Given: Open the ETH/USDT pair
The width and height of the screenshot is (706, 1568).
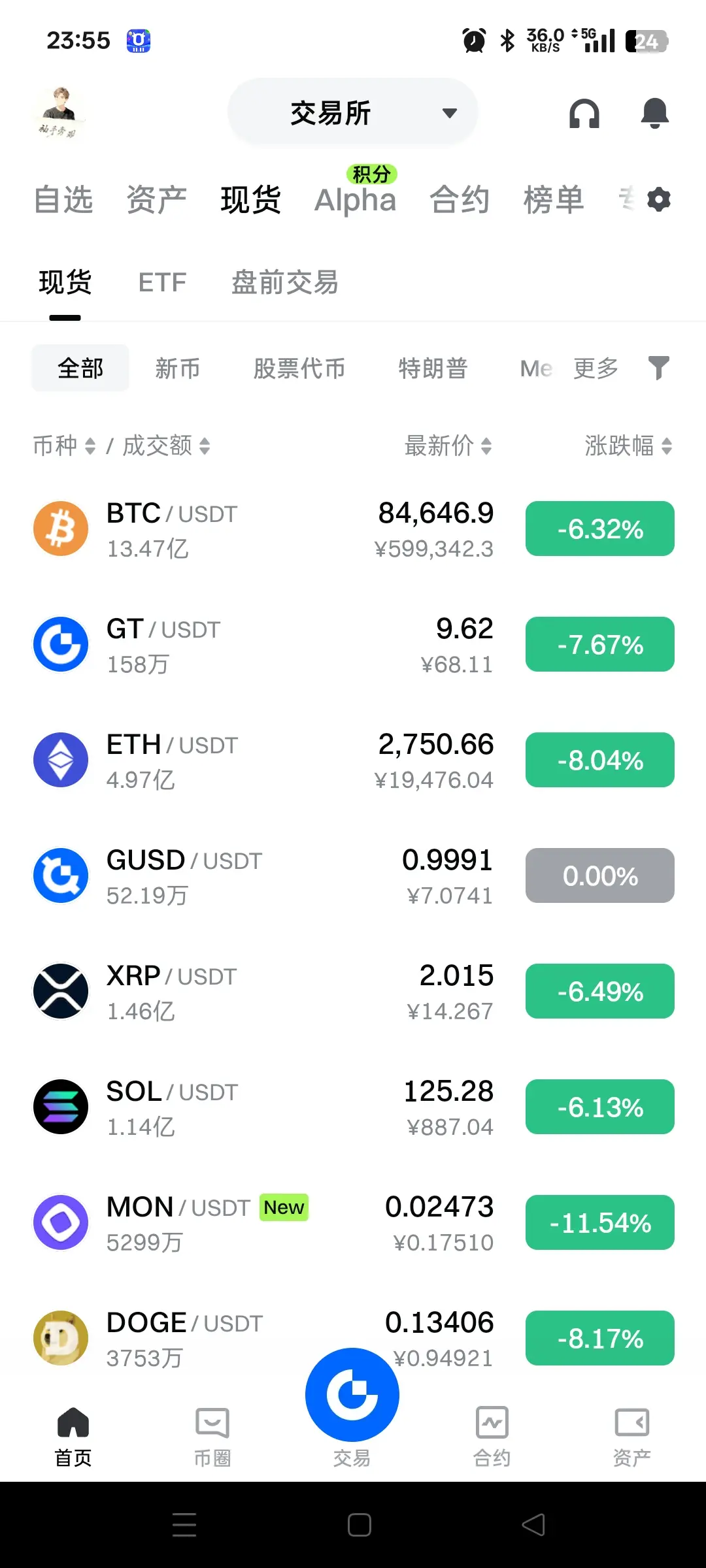Looking at the screenshot, I should [261, 760].
